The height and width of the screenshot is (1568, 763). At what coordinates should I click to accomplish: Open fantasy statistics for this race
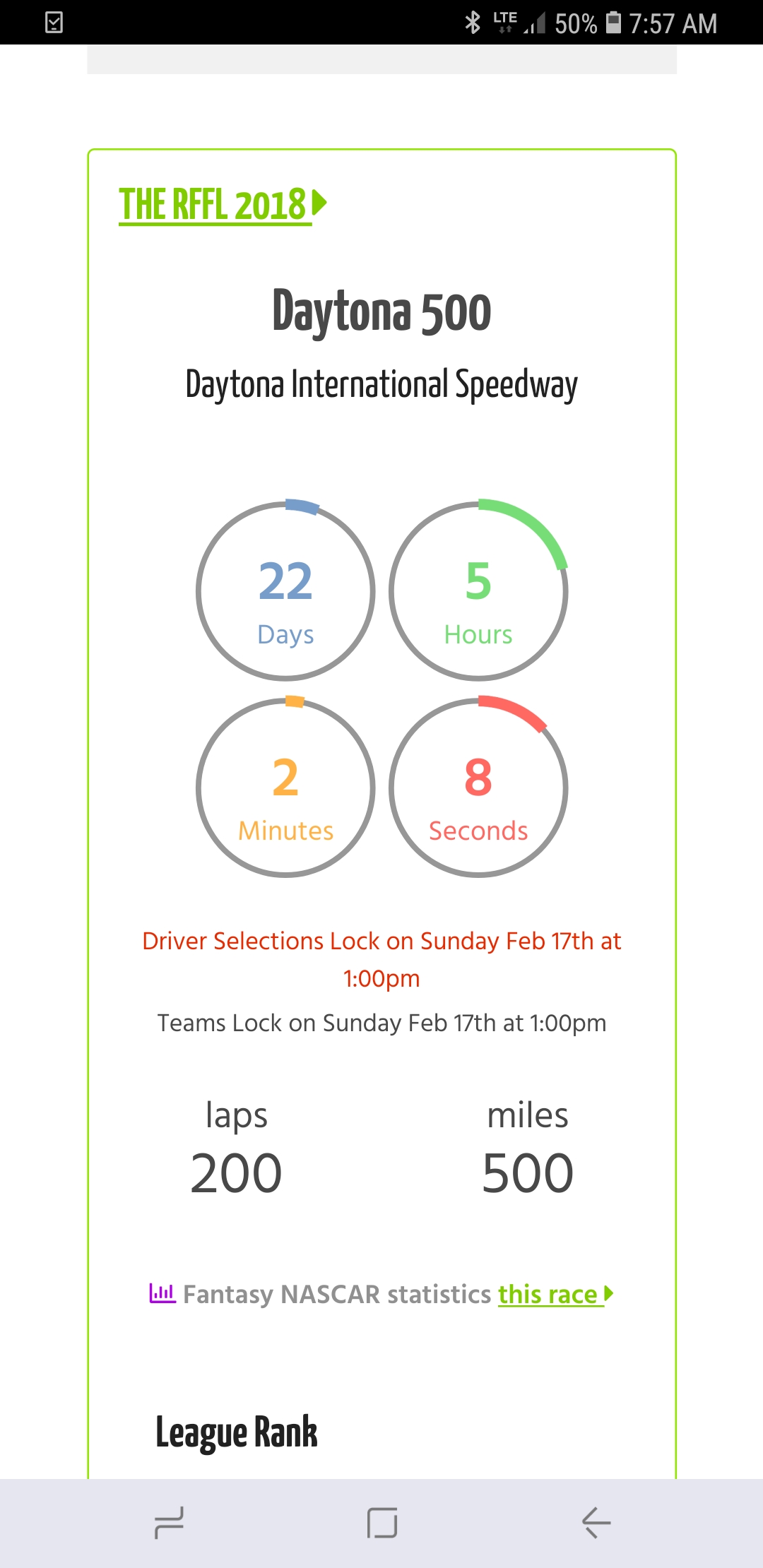coord(550,1295)
